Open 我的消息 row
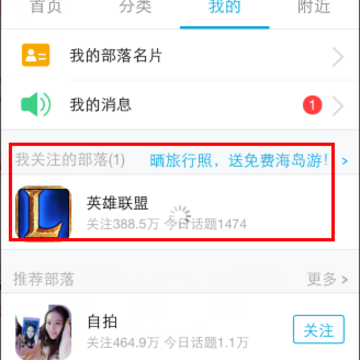Screen dimensions: 360x360 click(180, 105)
